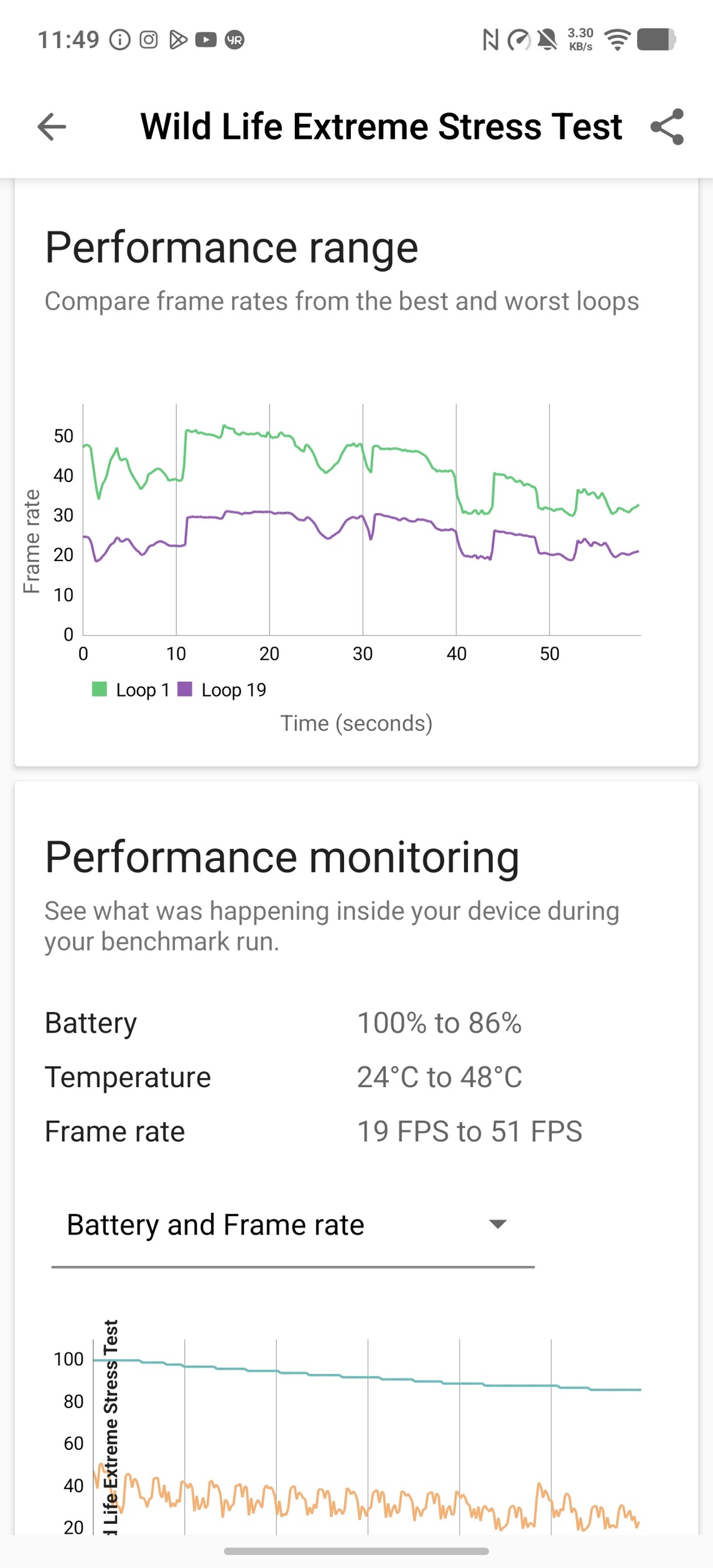Go back from the stress test results
Image resolution: width=713 pixels, height=1568 pixels.
[52, 127]
